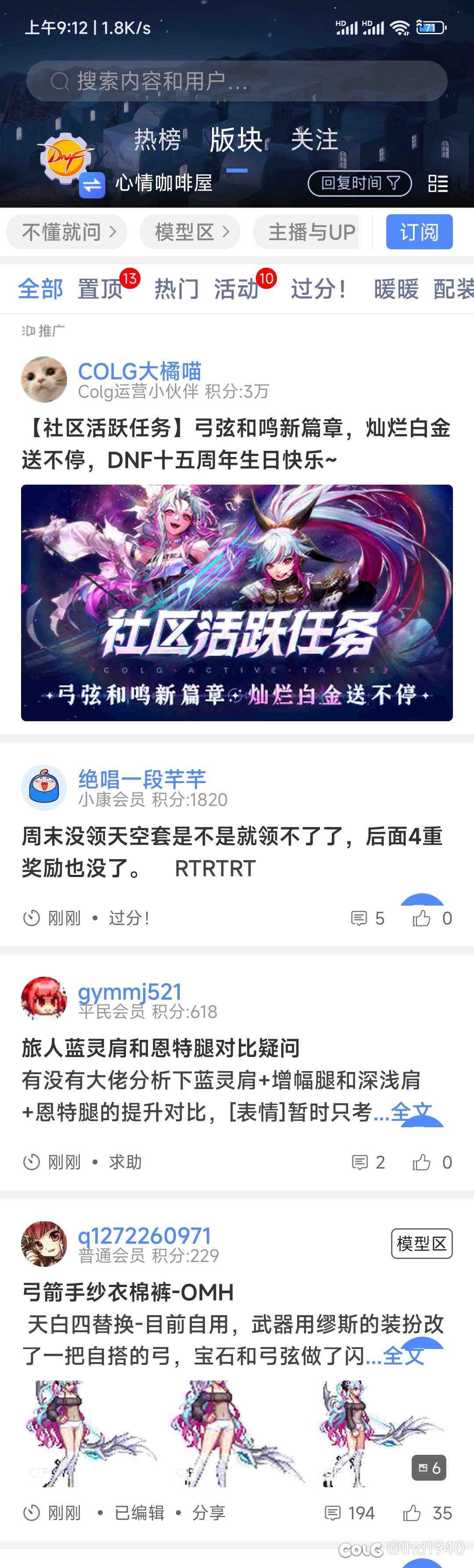
Task: Open the 回复时间 sort filter
Action: (x=359, y=183)
